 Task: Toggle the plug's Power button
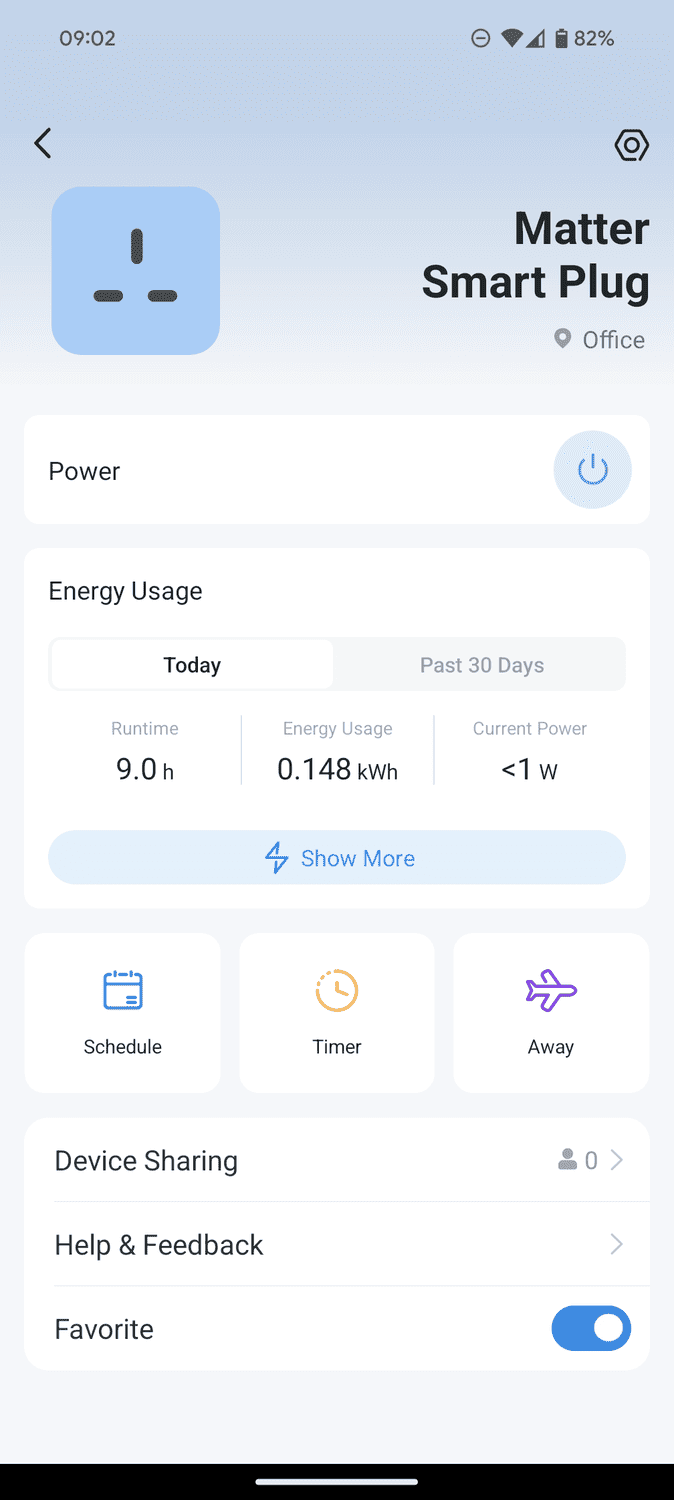[592, 470]
